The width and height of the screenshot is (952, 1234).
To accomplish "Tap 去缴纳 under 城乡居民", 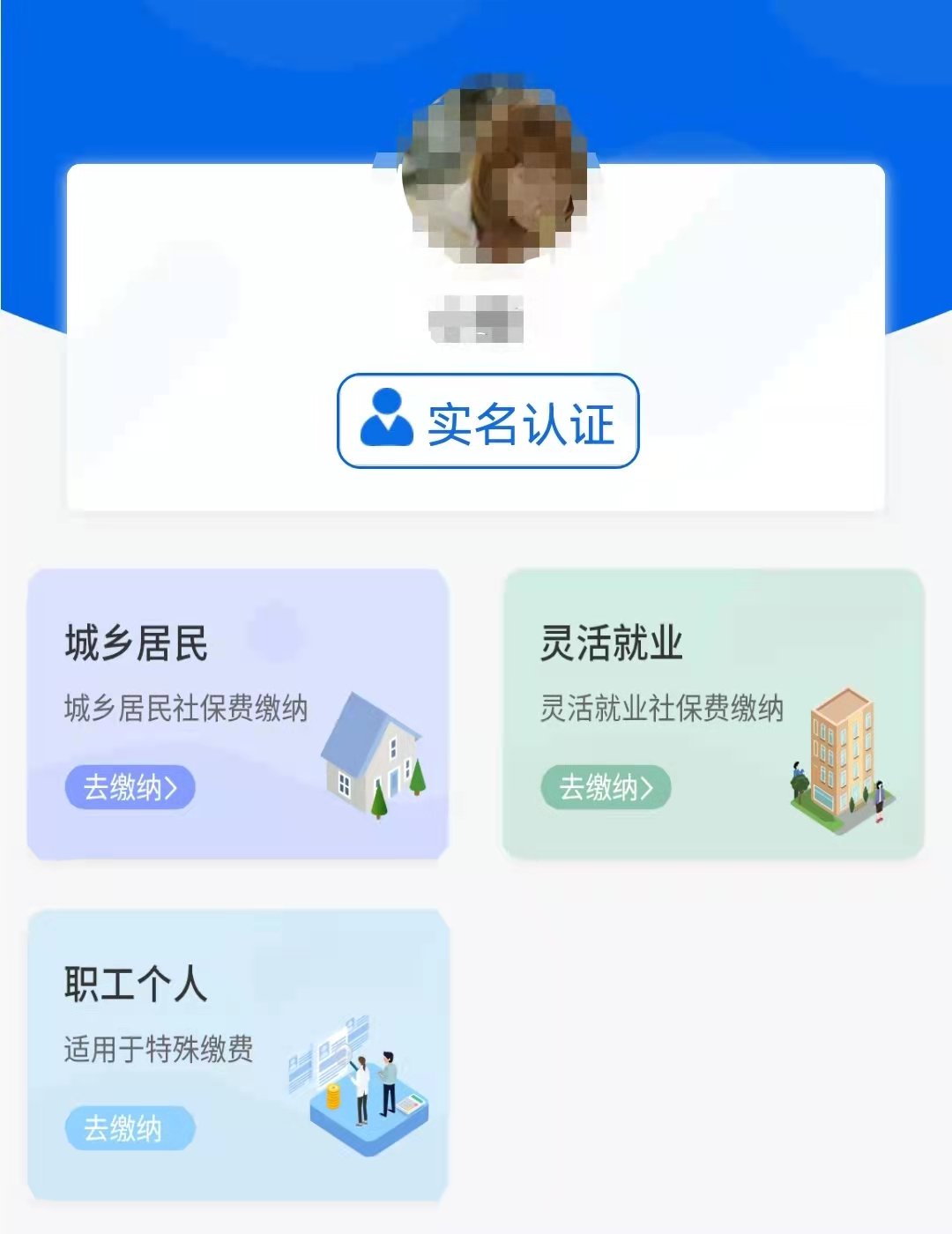I will [x=130, y=786].
